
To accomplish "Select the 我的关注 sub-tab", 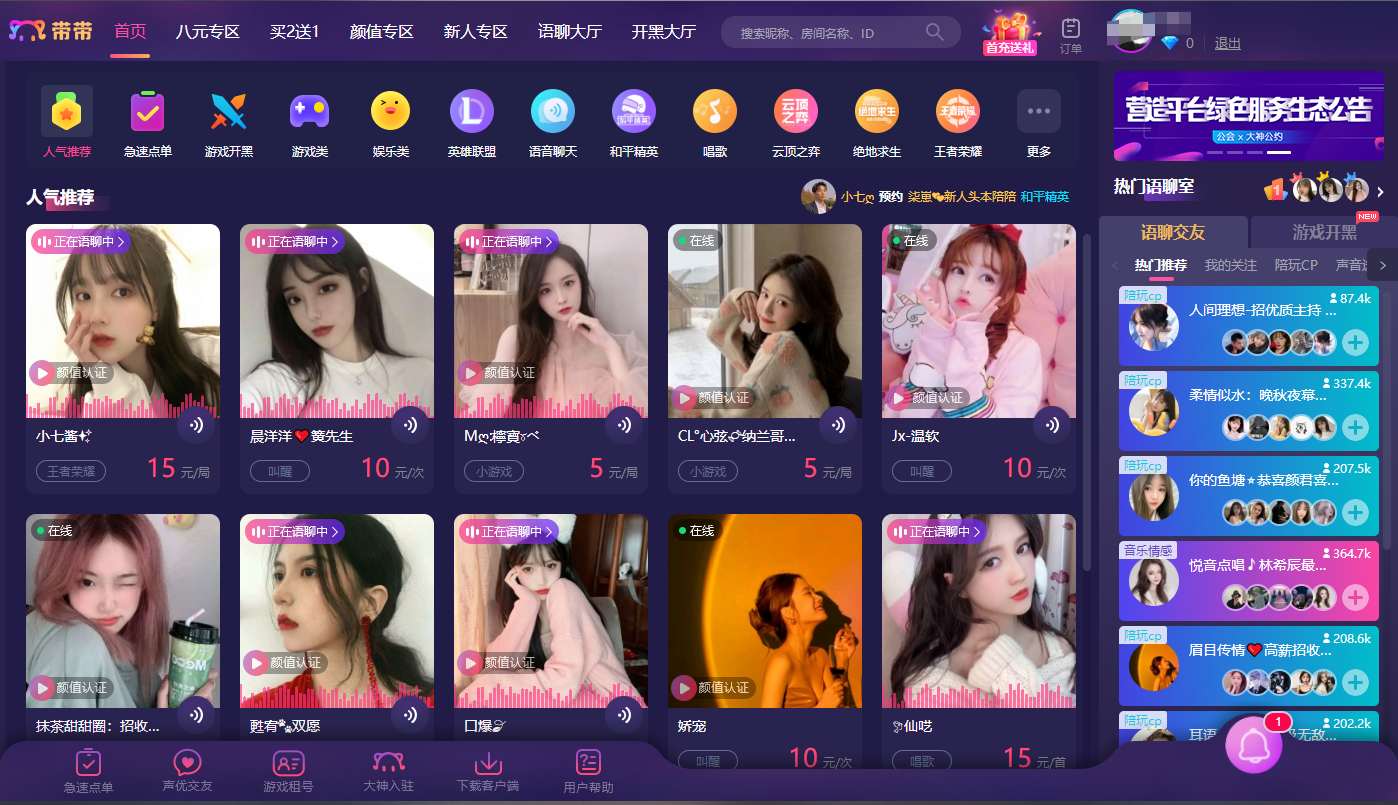I will click(x=1230, y=265).
